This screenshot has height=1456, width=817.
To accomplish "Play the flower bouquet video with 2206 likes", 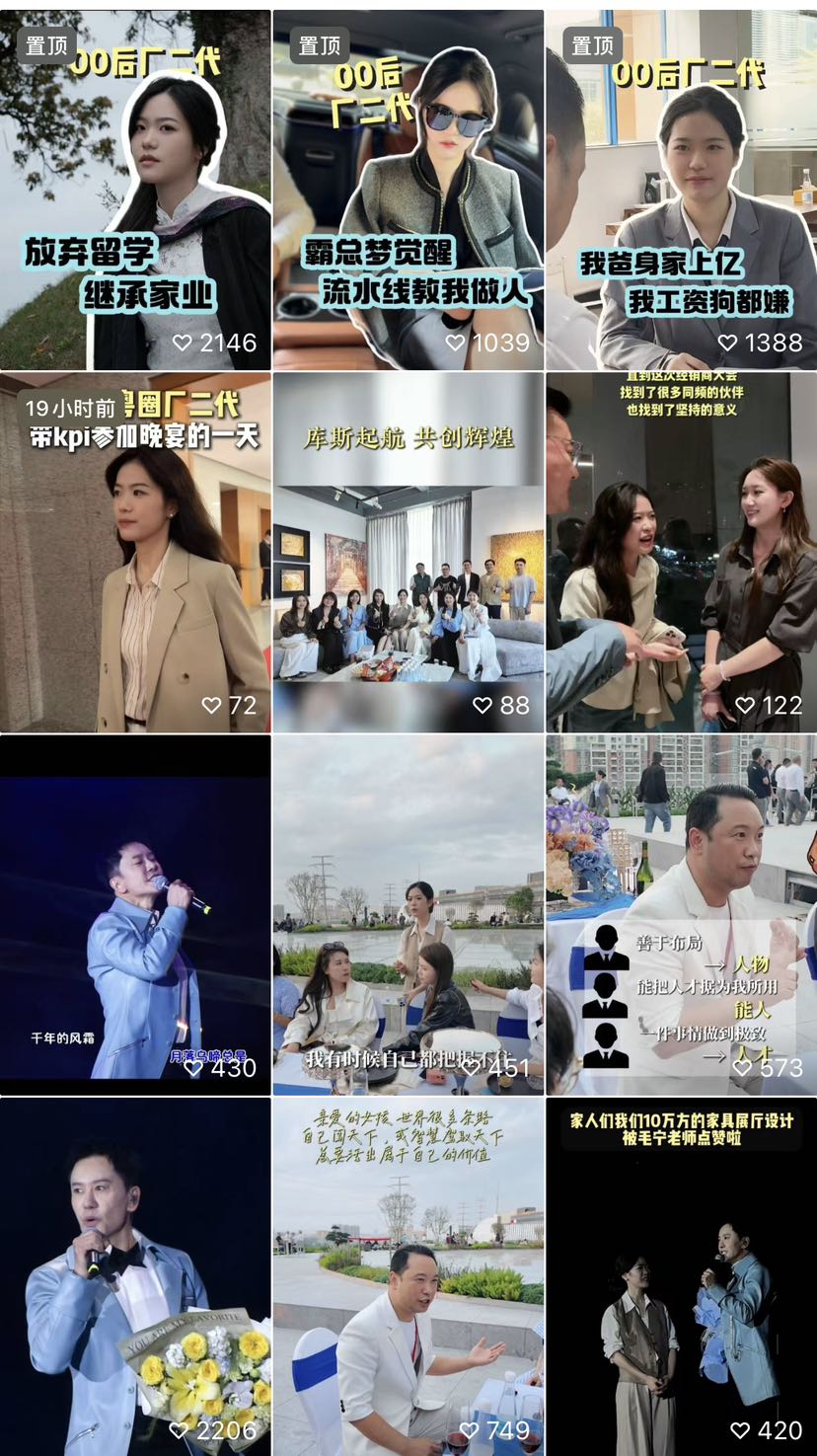I will point(135,1276).
